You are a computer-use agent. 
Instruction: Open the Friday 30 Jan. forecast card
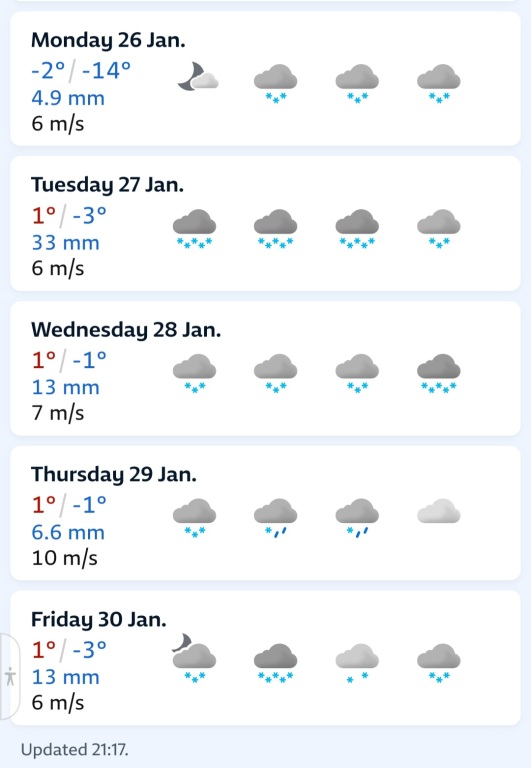[265, 658]
